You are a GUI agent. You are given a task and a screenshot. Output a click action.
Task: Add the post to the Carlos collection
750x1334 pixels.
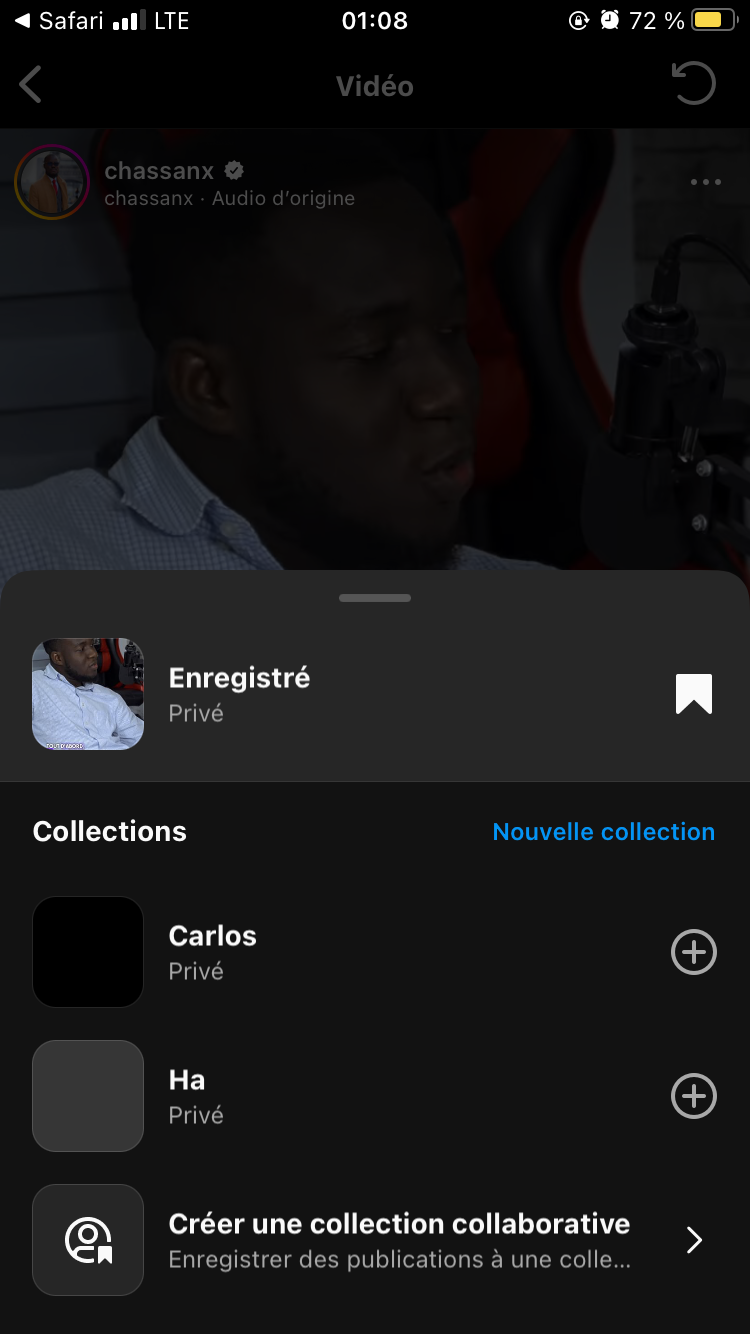click(693, 952)
